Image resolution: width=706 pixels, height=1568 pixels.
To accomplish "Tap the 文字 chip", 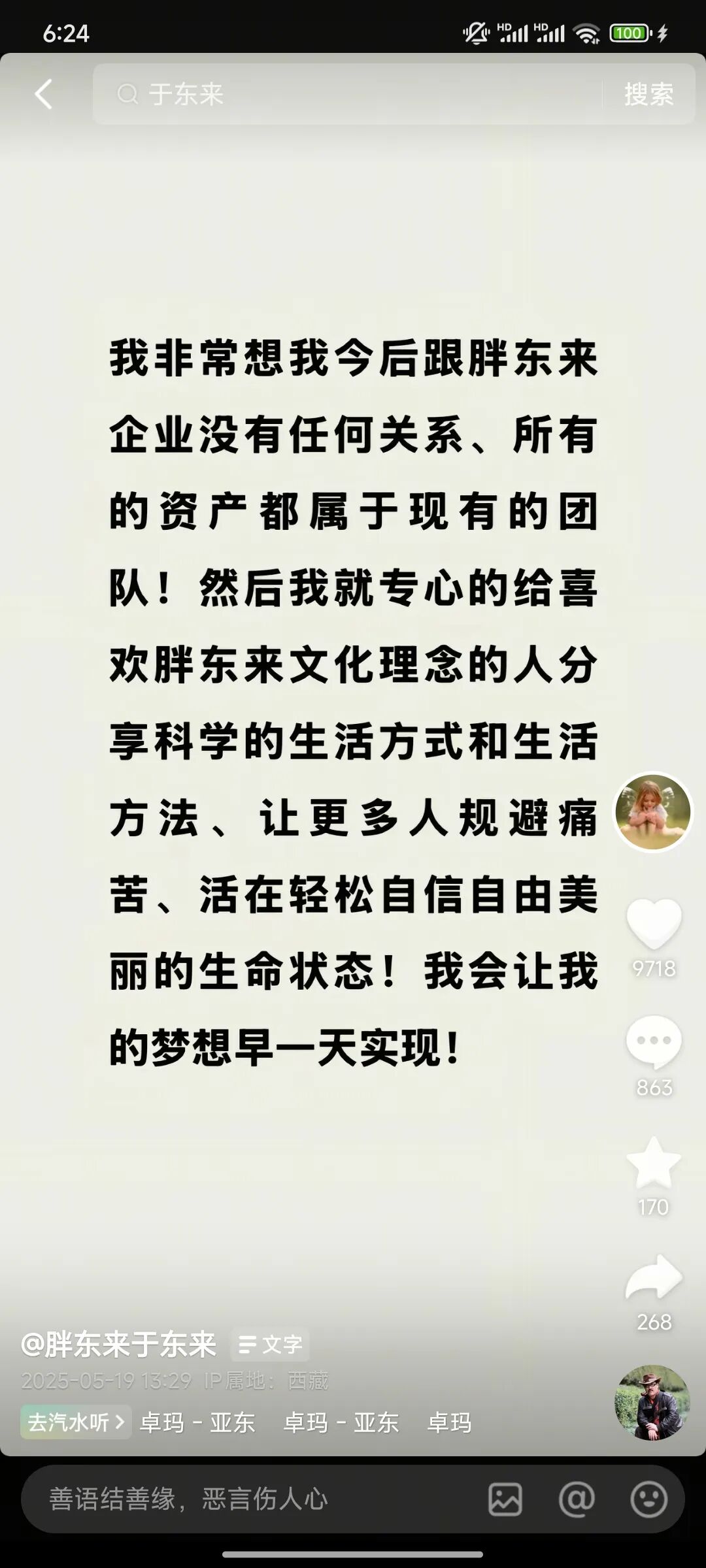I will click(270, 1345).
